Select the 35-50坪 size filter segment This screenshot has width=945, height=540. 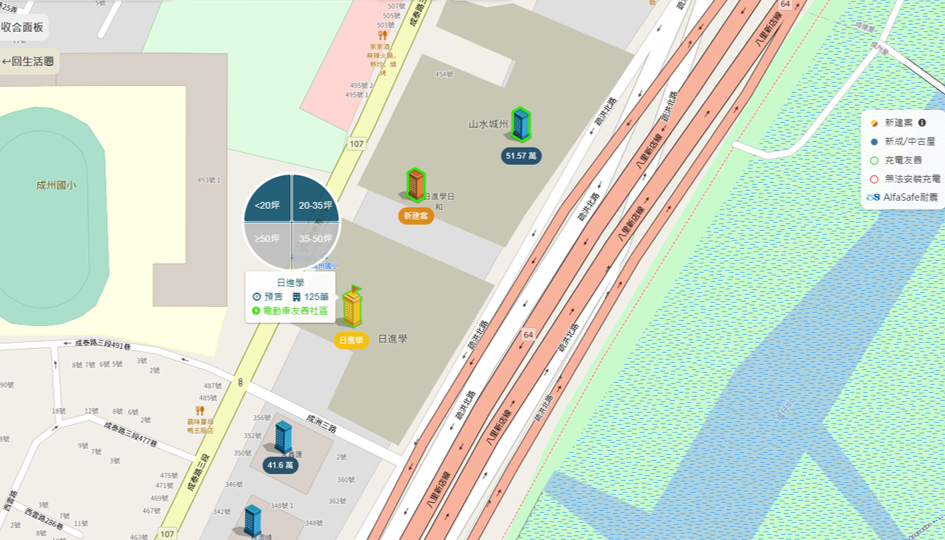(314, 239)
